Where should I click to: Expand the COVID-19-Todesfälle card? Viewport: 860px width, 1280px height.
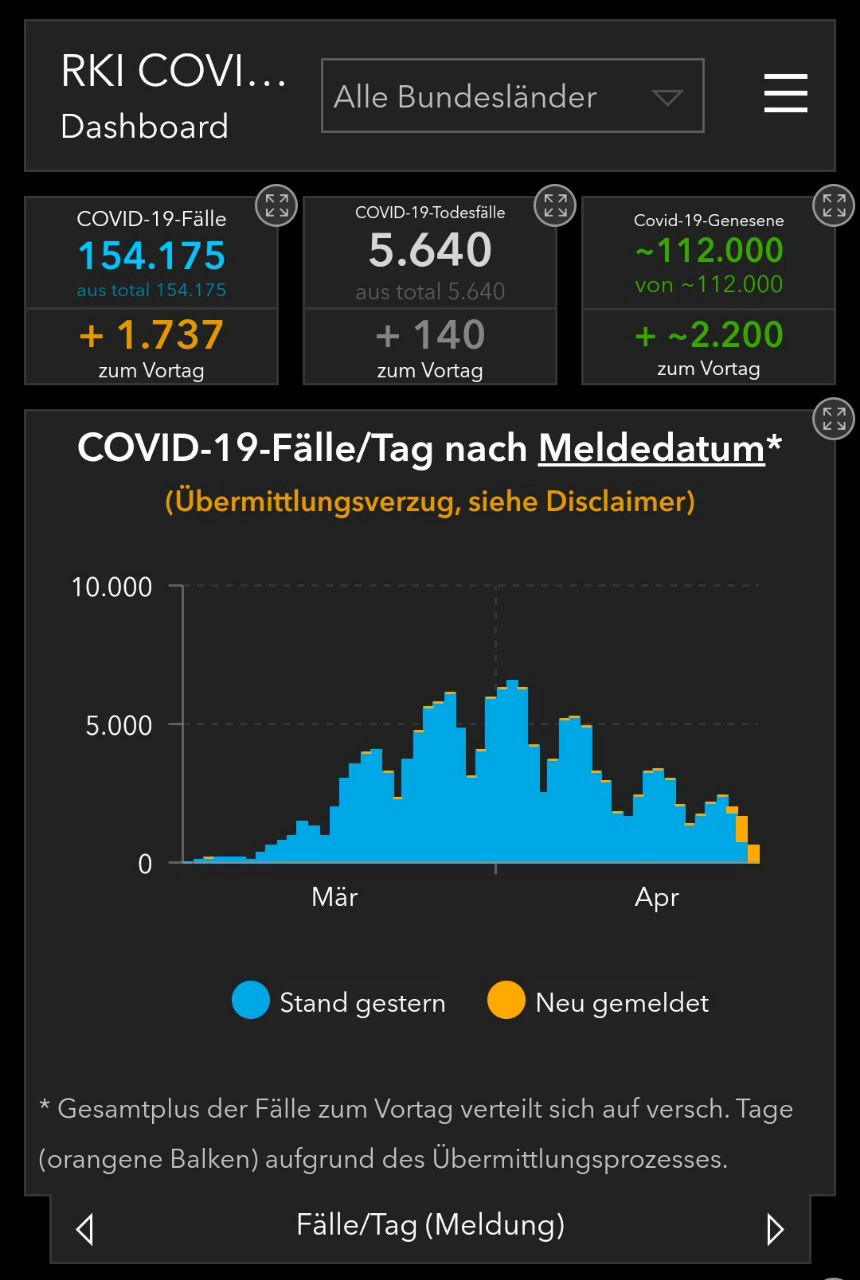click(555, 206)
